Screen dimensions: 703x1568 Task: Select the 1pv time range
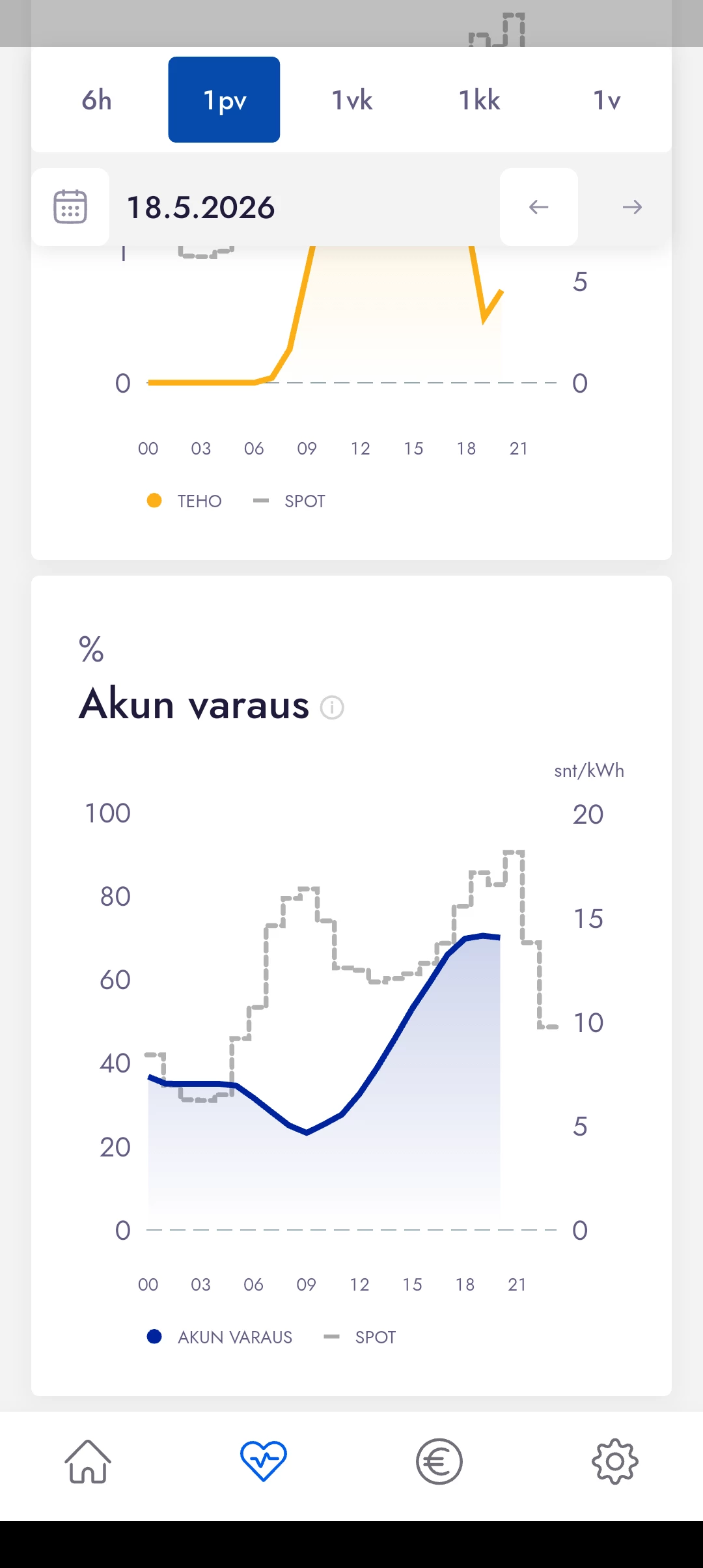click(224, 100)
